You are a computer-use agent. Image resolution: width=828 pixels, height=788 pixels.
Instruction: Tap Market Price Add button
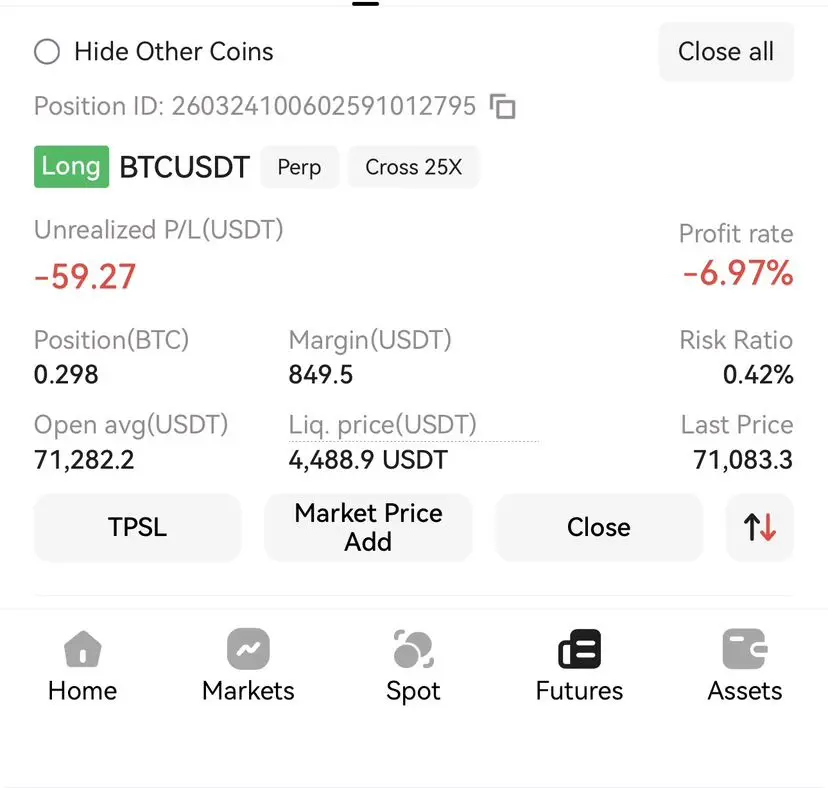point(368,527)
